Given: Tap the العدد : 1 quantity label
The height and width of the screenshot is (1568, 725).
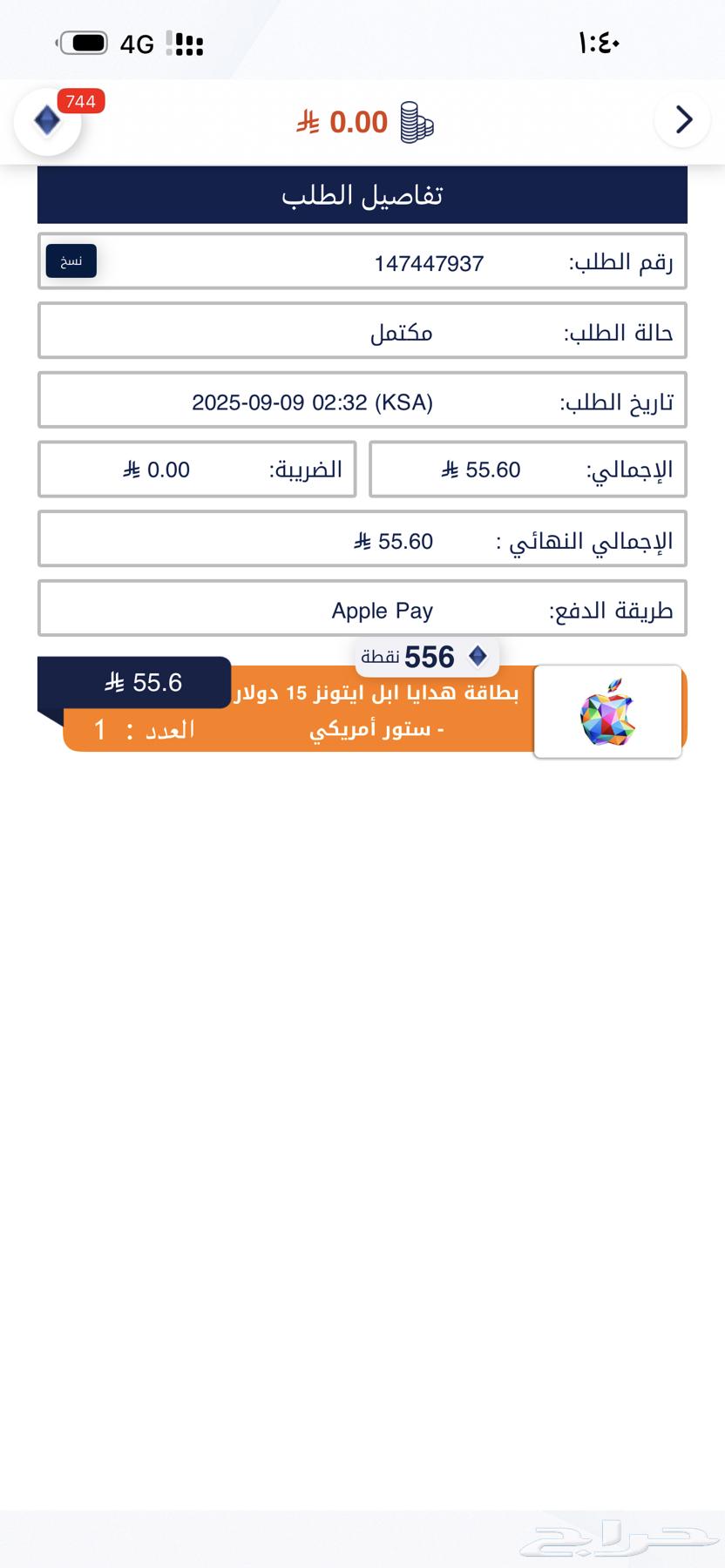Looking at the screenshot, I should point(139,730).
